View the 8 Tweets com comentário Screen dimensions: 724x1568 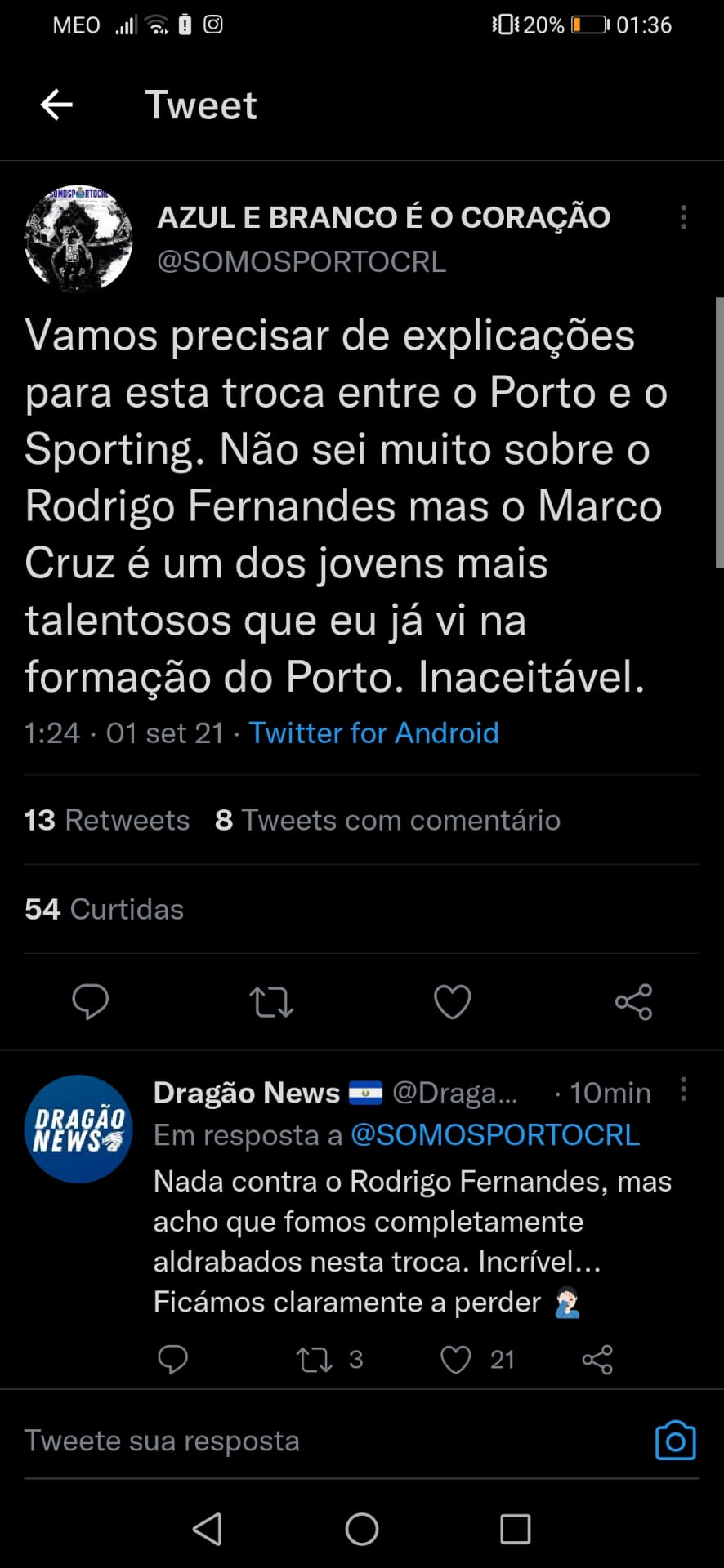point(387,820)
